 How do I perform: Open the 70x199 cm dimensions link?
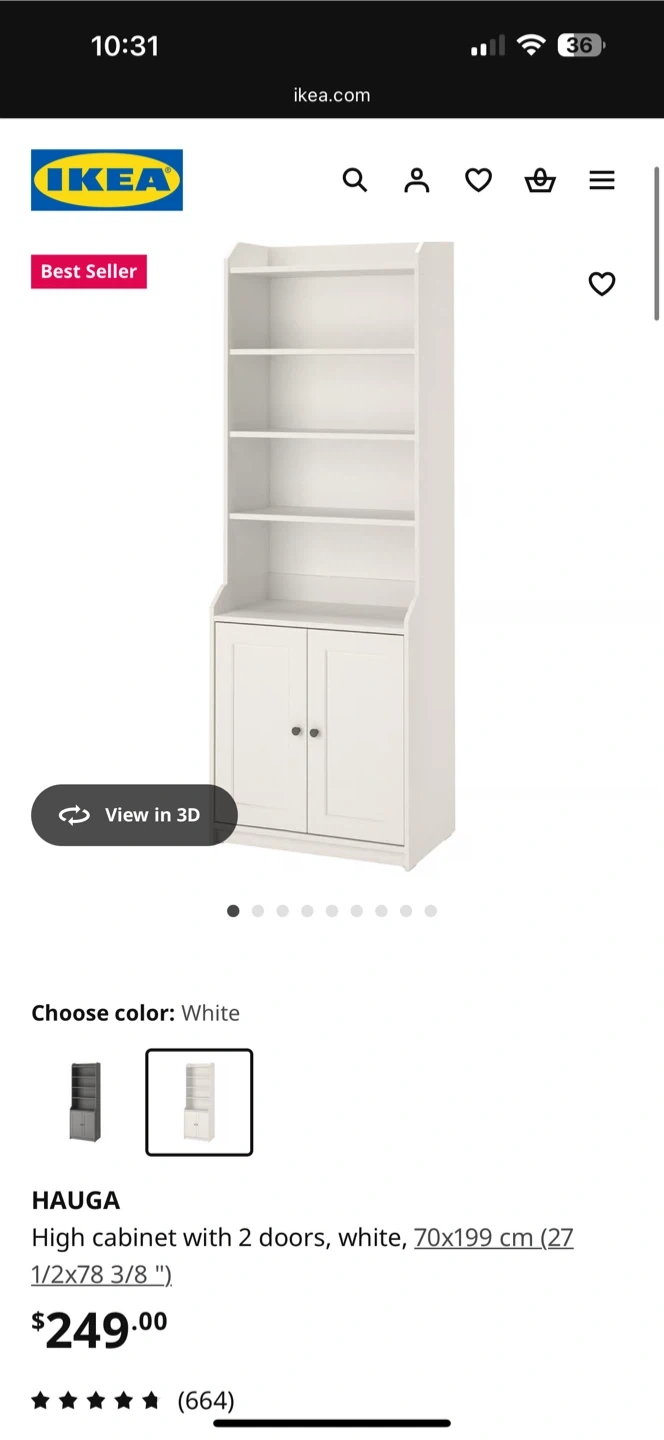click(303, 1256)
